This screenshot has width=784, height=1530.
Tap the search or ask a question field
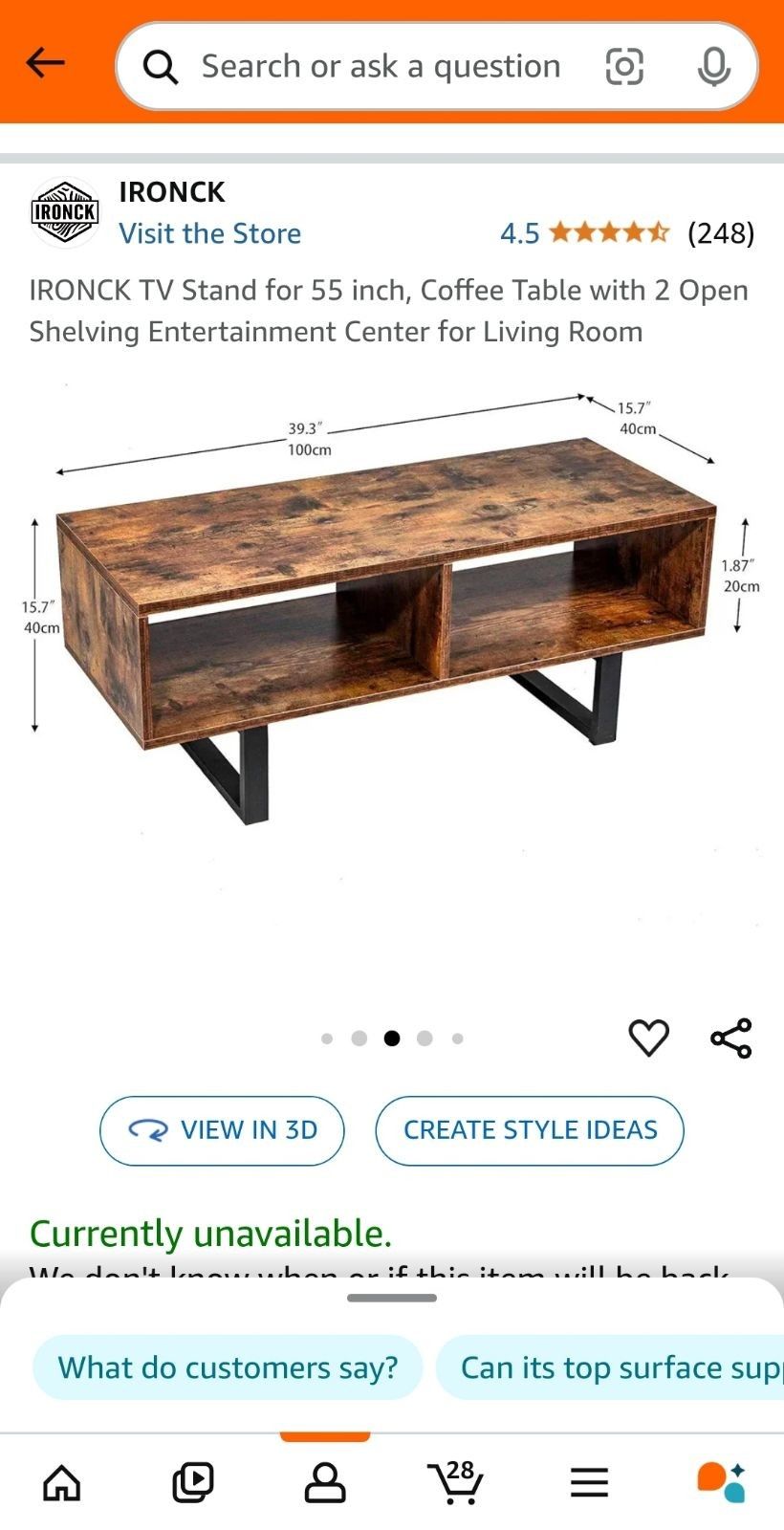click(x=380, y=67)
